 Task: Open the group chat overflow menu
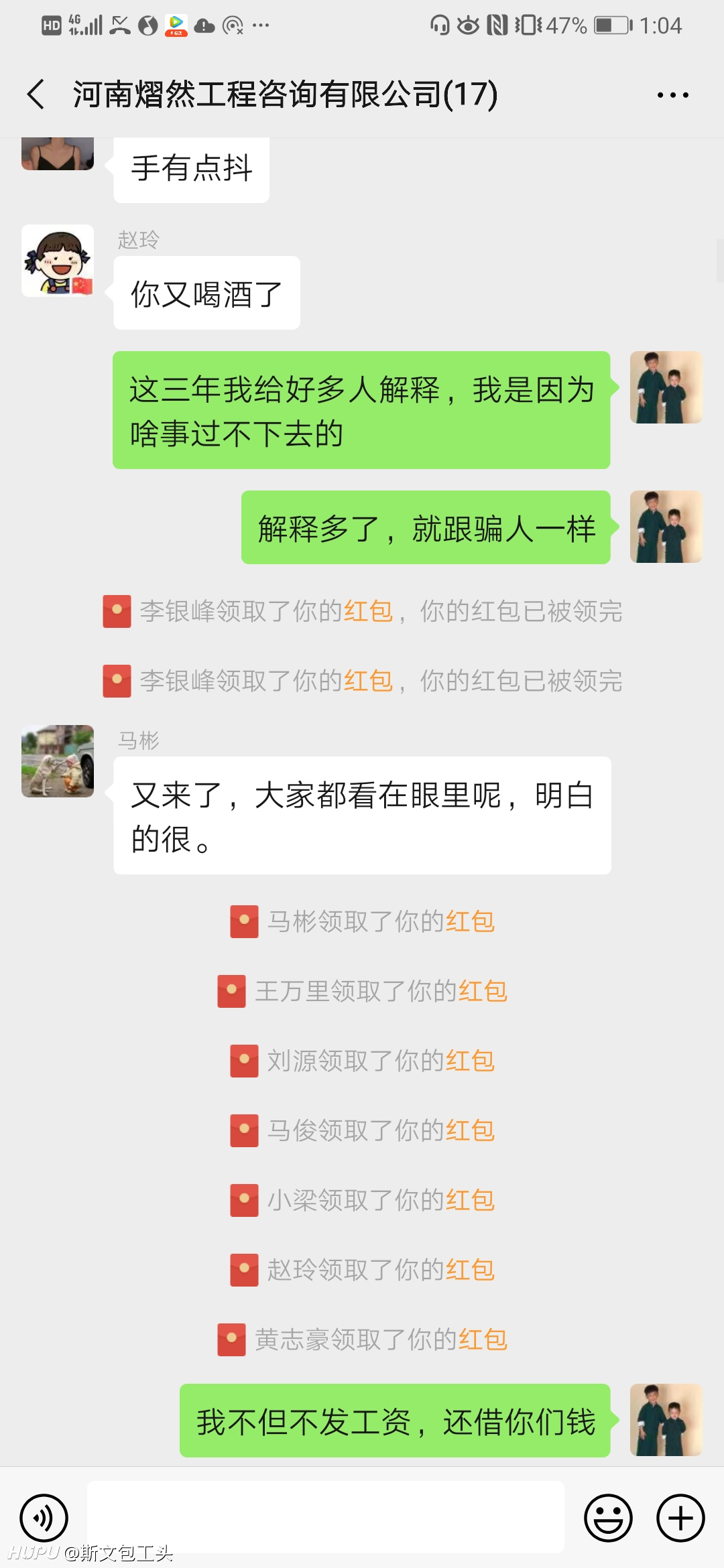pos(672,95)
